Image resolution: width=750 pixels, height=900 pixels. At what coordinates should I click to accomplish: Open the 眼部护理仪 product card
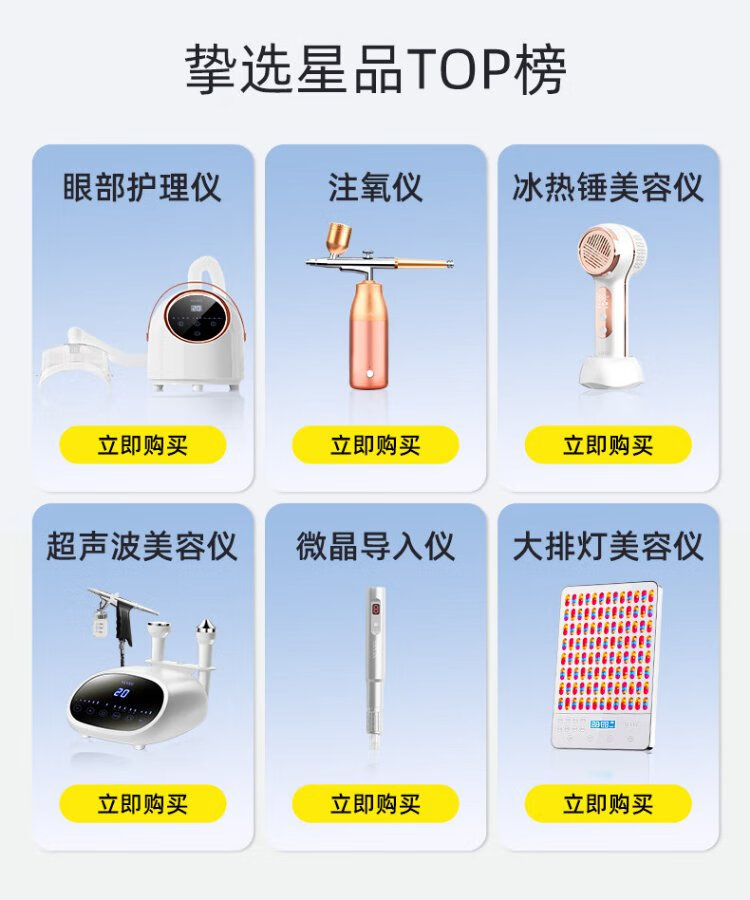tap(143, 318)
